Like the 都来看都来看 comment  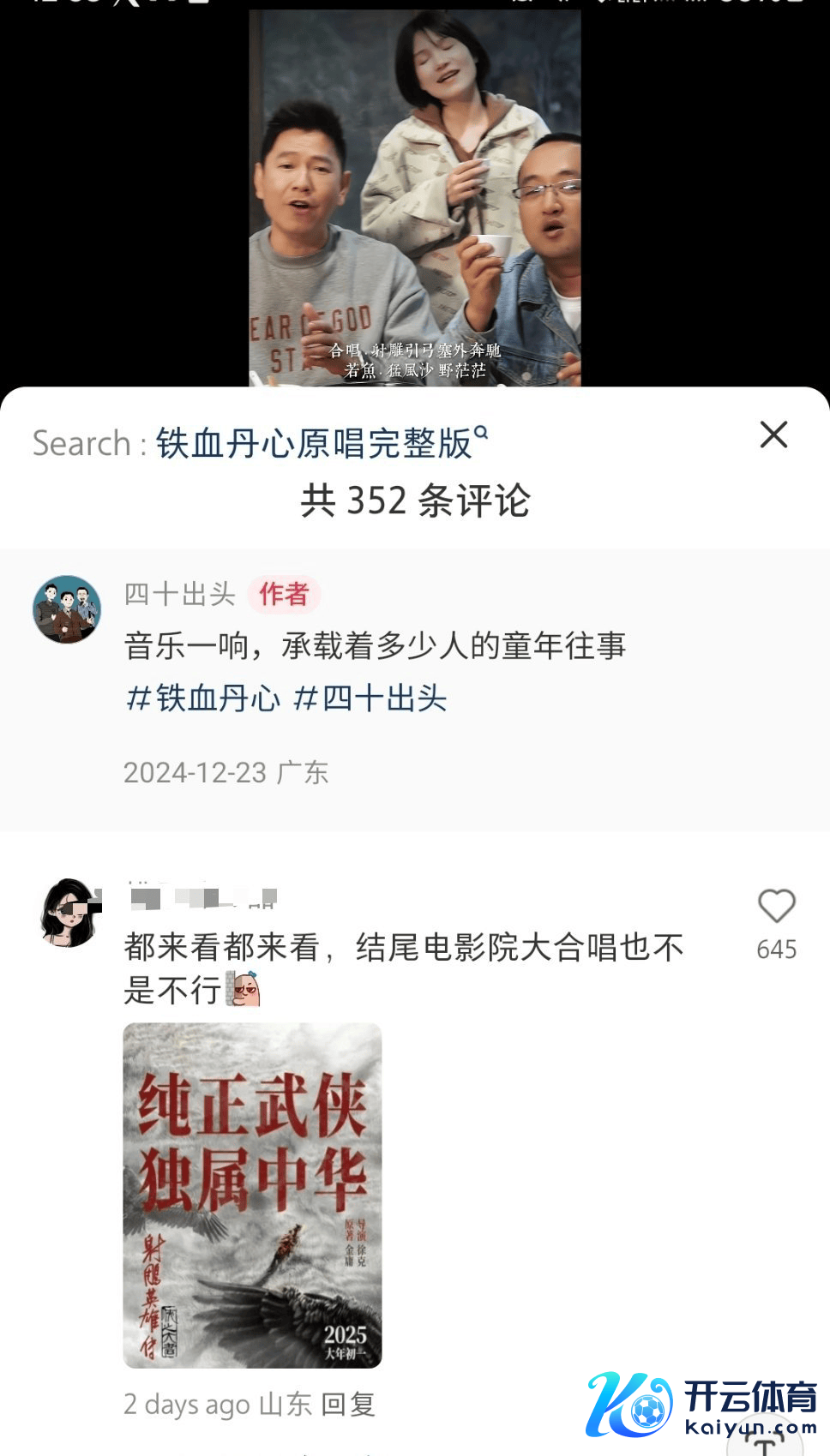(x=776, y=907)
